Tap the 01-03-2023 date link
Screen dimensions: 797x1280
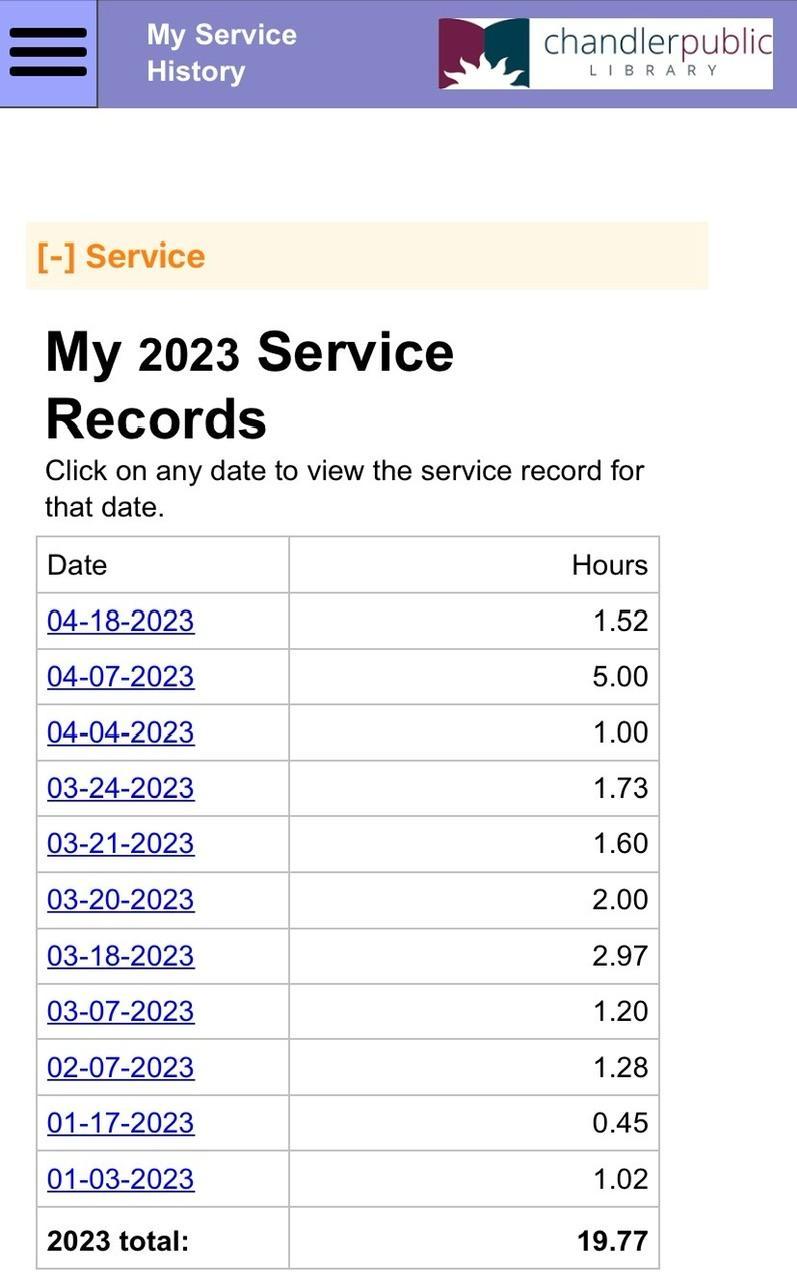pyautogui.click(x=120, y=1179)
